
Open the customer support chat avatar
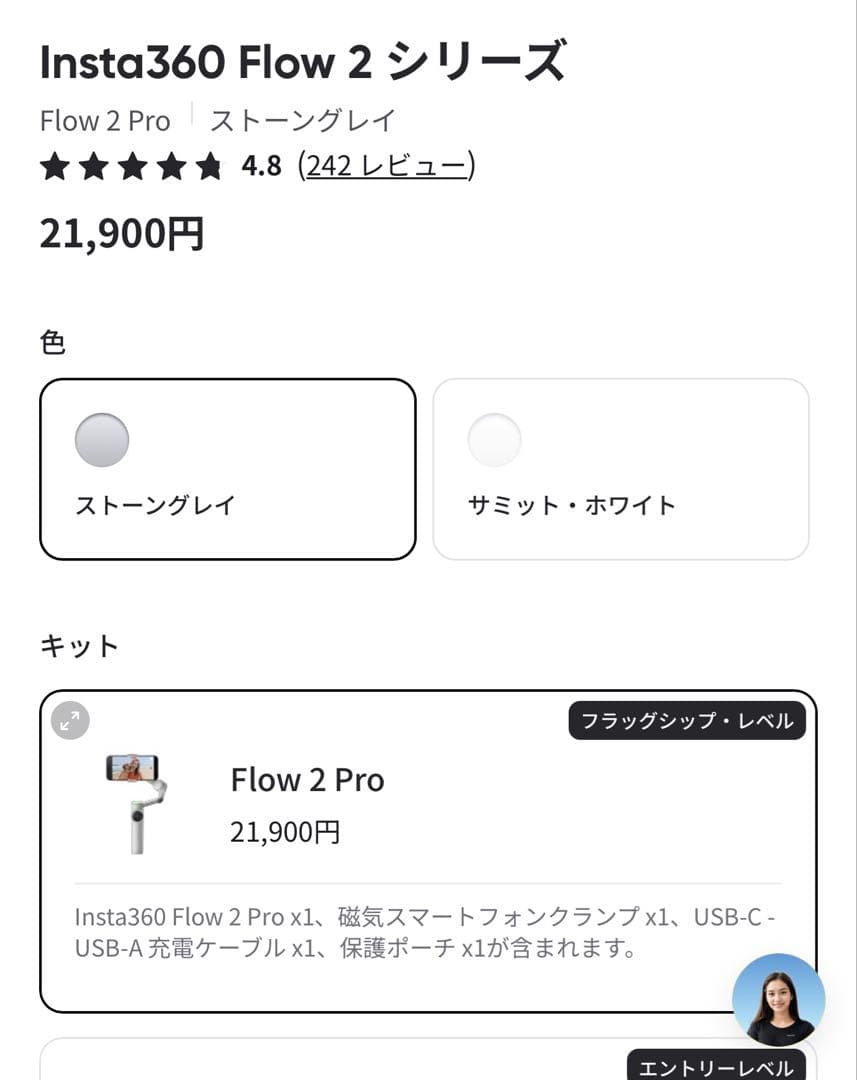[778, 1000]
